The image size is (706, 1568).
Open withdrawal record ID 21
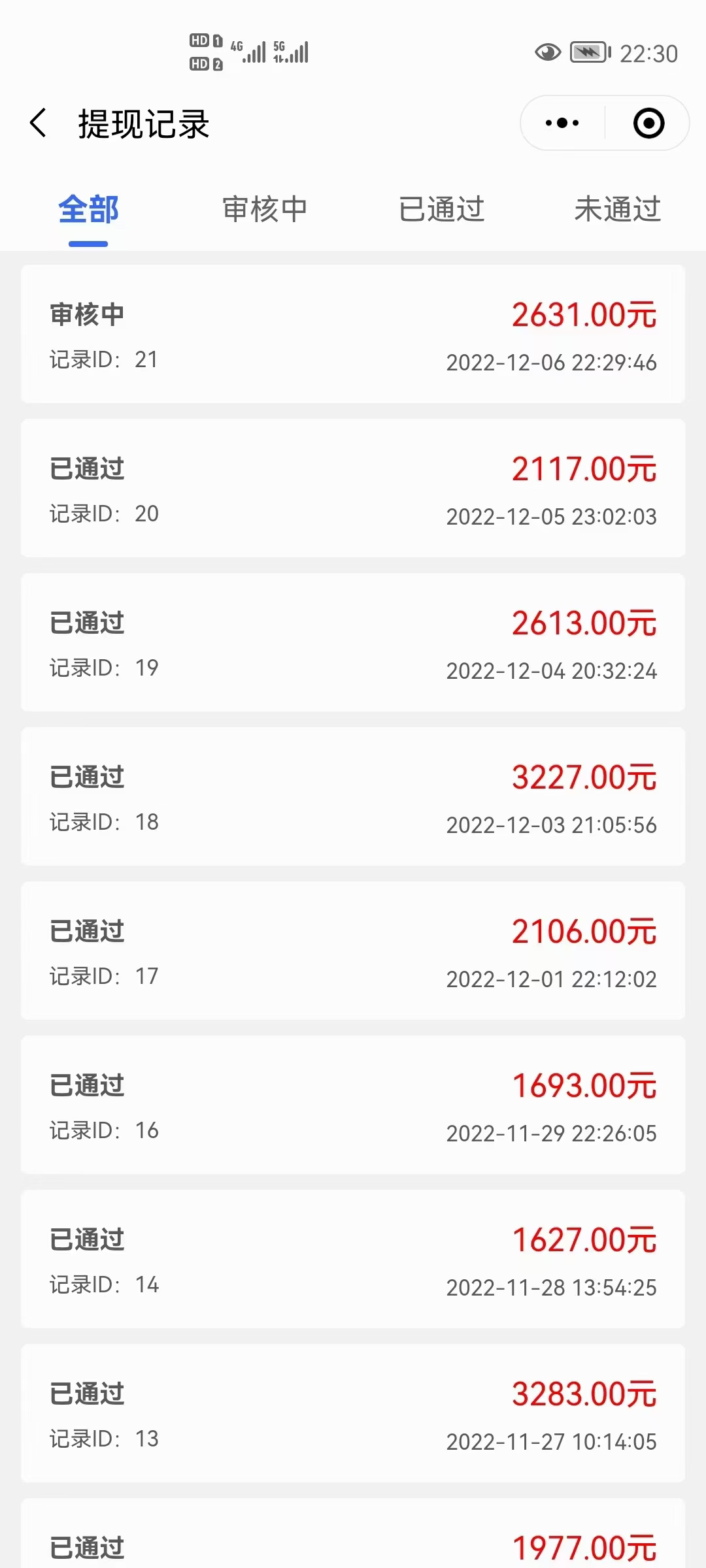coord(353,334)
